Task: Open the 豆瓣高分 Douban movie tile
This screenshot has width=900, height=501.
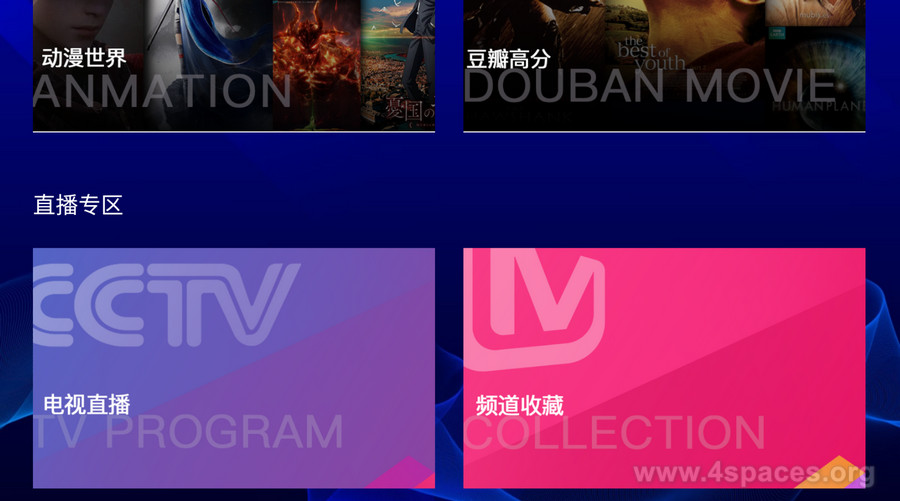Action: 664,65
